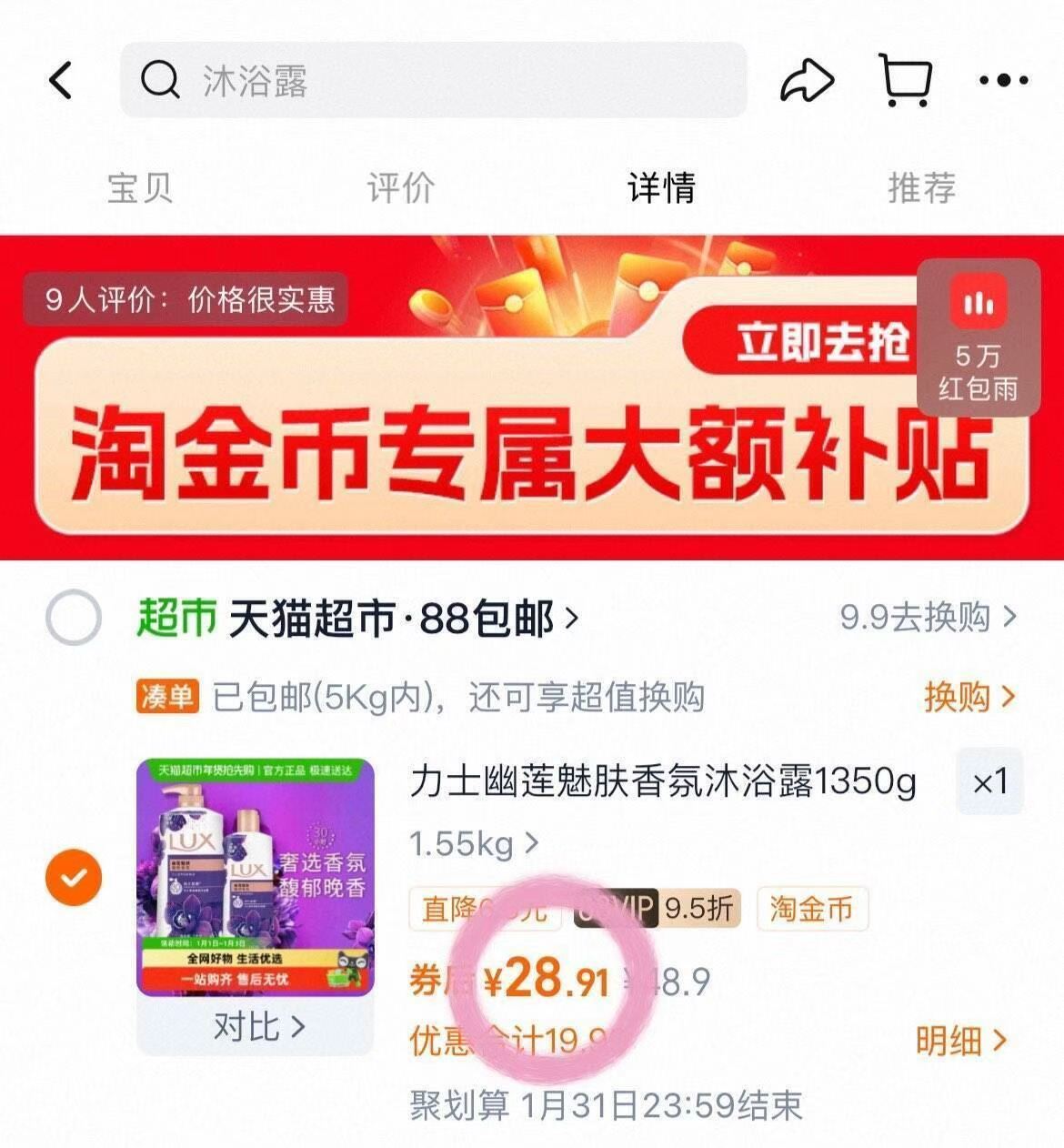
Task: Switch to the 评价 tab
Action: (x=398, y=188)
